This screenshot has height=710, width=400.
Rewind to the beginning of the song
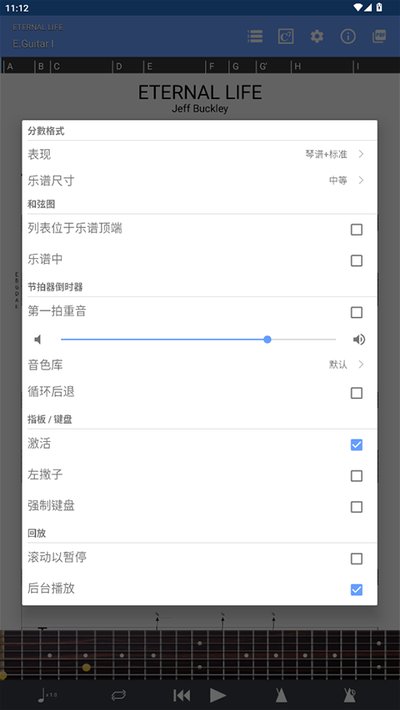tap(182, 695)
